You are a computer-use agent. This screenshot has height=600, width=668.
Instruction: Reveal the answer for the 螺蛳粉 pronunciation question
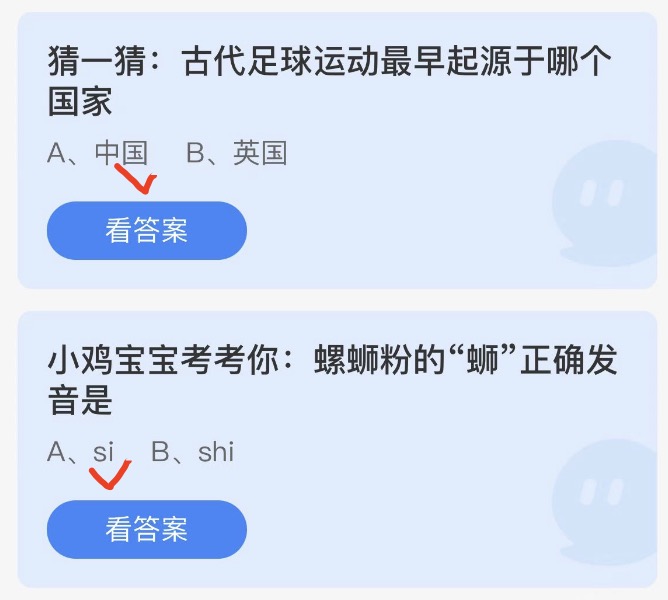click(146, 529)
